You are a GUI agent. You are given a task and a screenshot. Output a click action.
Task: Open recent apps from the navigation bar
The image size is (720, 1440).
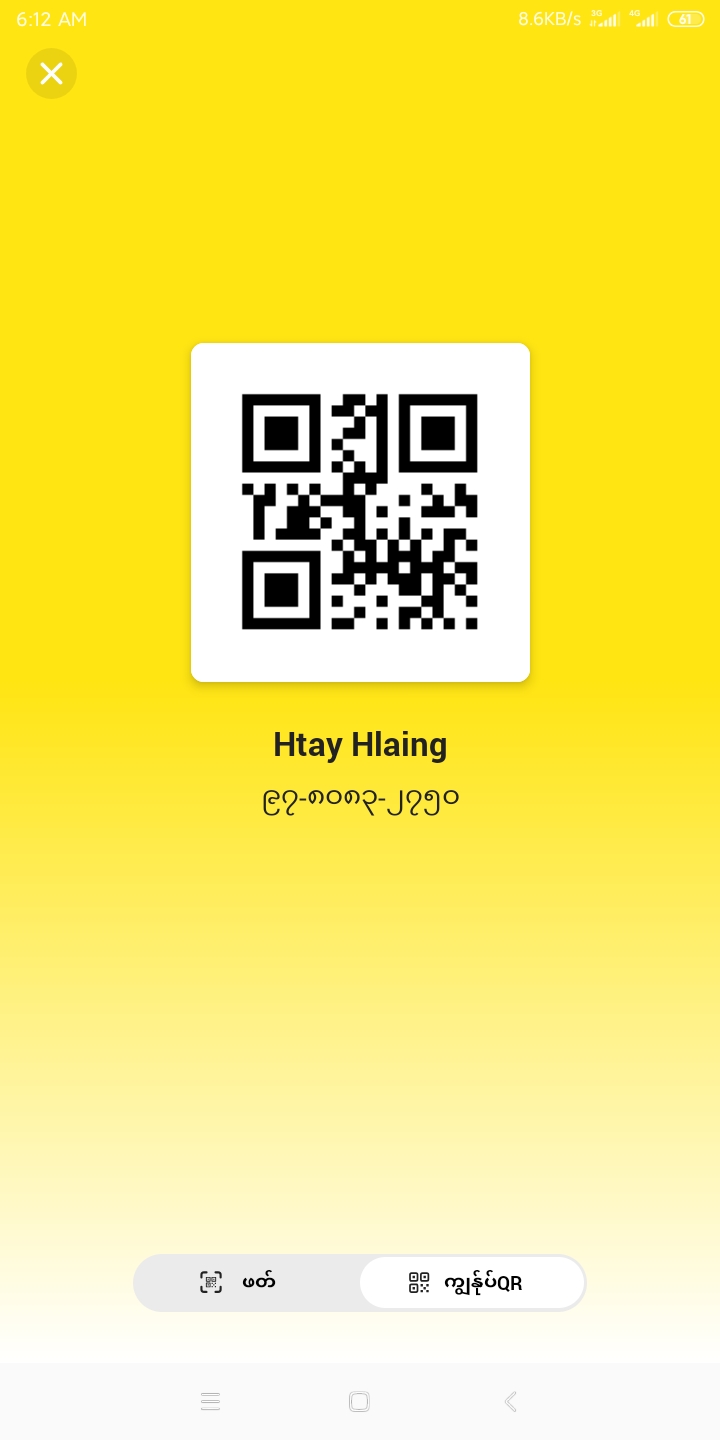[x=210, y=1401]
